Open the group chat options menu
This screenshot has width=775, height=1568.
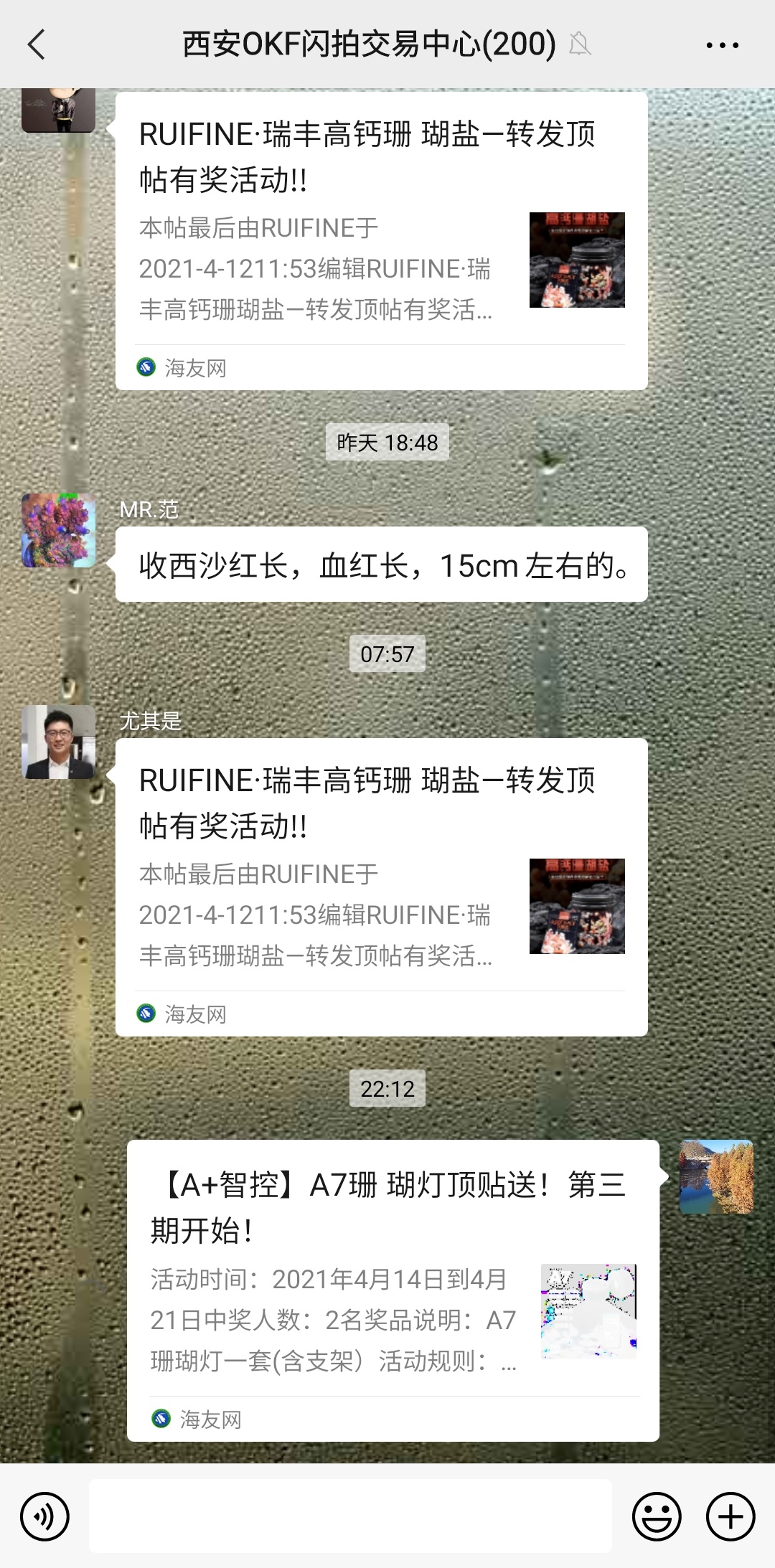pyautogui.click(x=722, y=45)
